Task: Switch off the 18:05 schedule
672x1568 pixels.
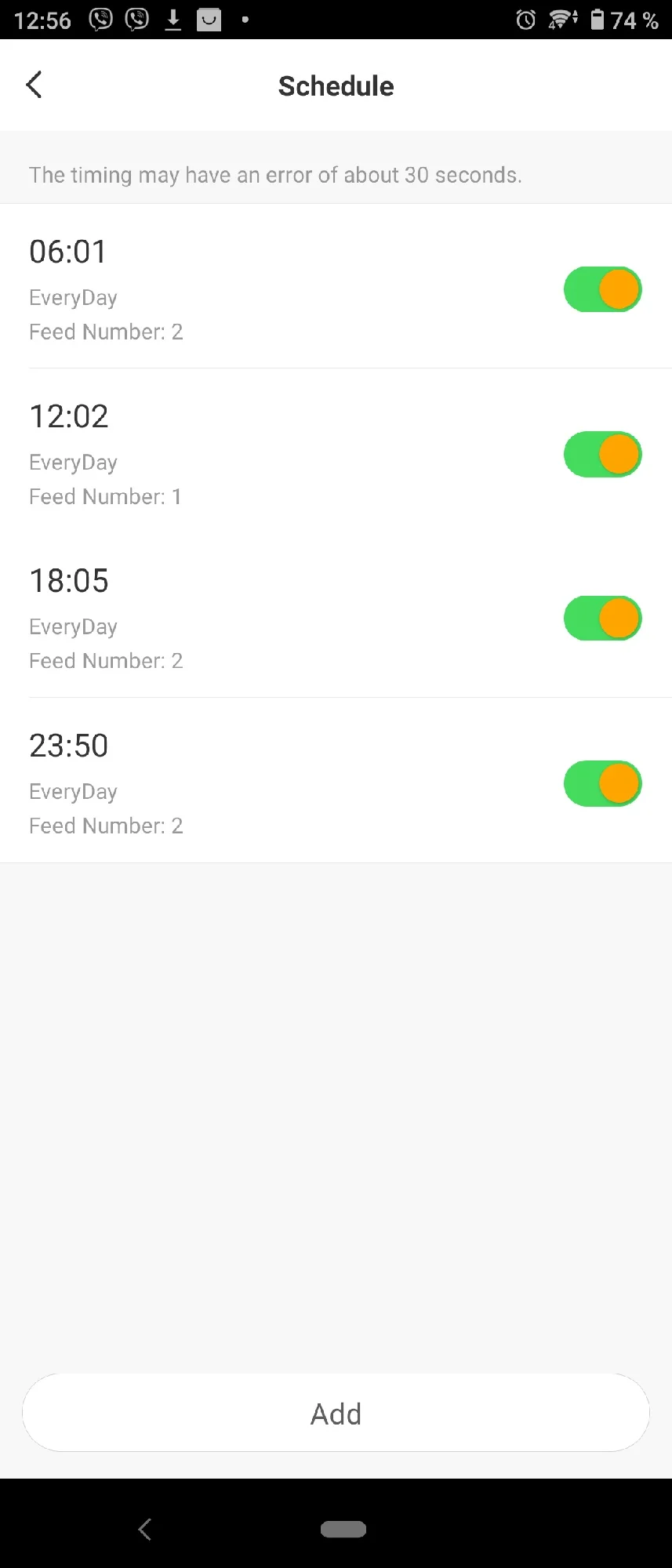Action: pyautogui.click(x=602, y=619)
